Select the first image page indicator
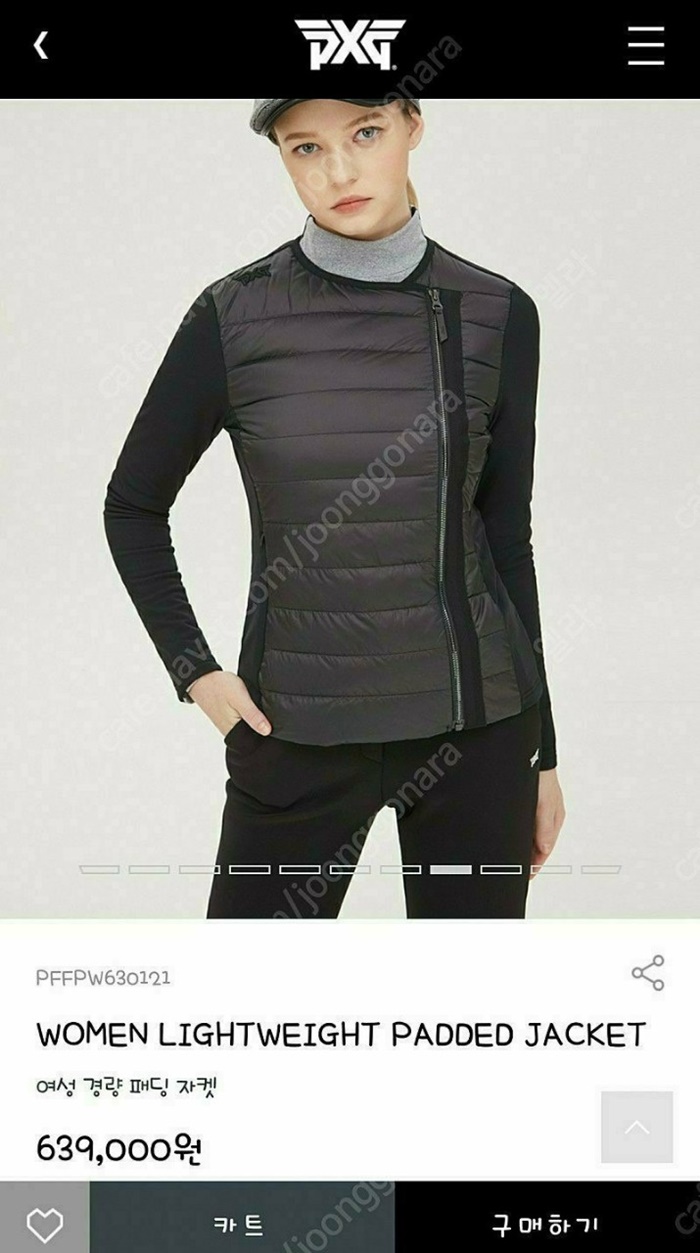The image size is (700, 1253). click(99, 870)
